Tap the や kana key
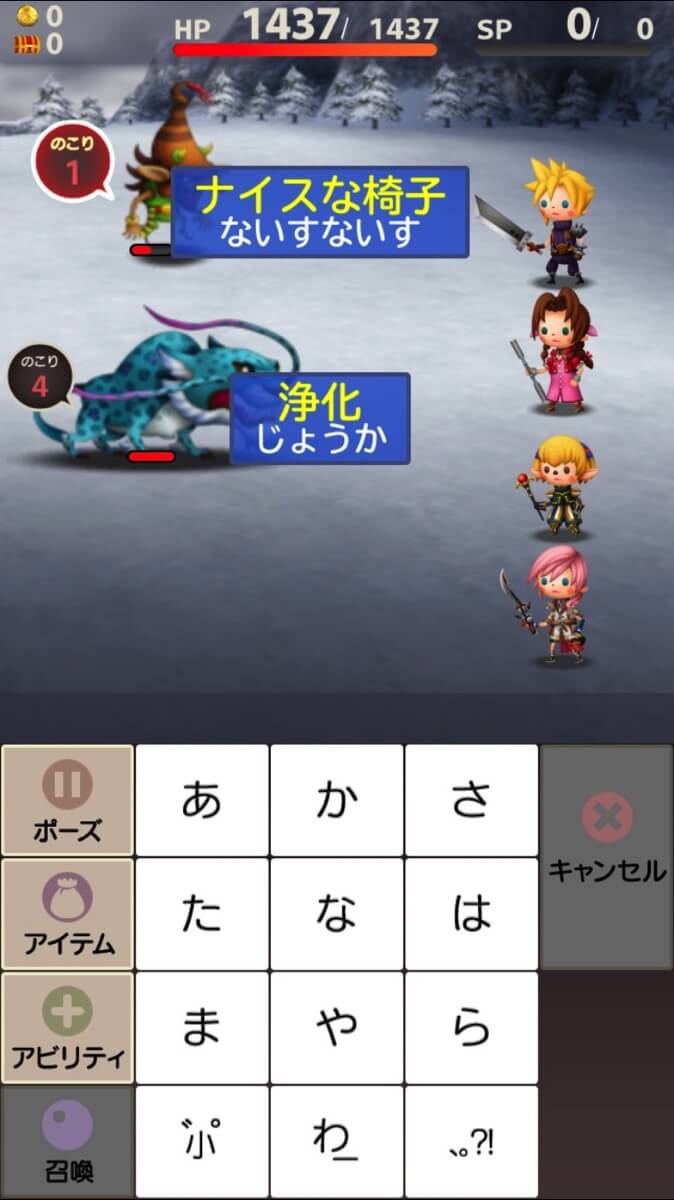This screenshot has height=1200, width=674. click(337, 1027)
